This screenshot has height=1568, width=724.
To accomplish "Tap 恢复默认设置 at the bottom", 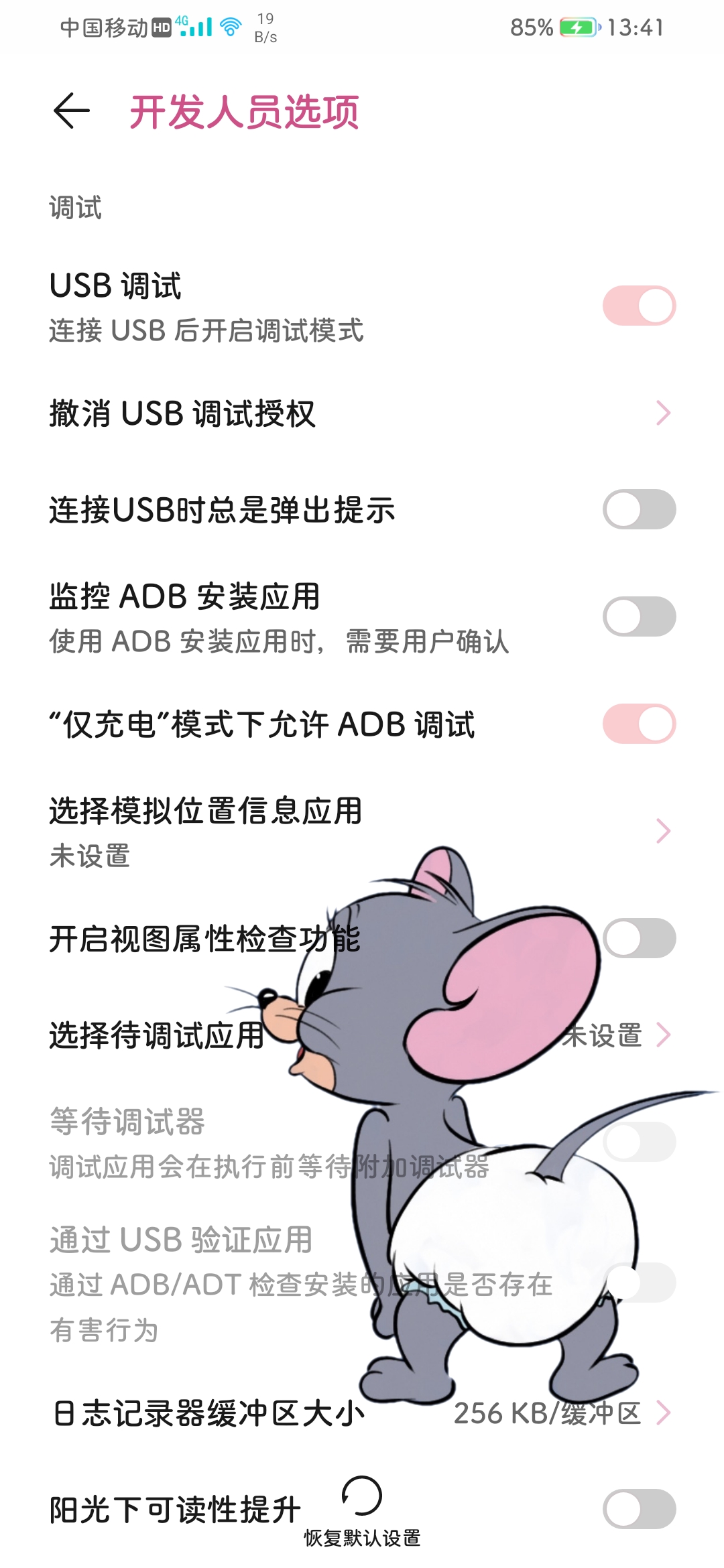I will 362,1538.
